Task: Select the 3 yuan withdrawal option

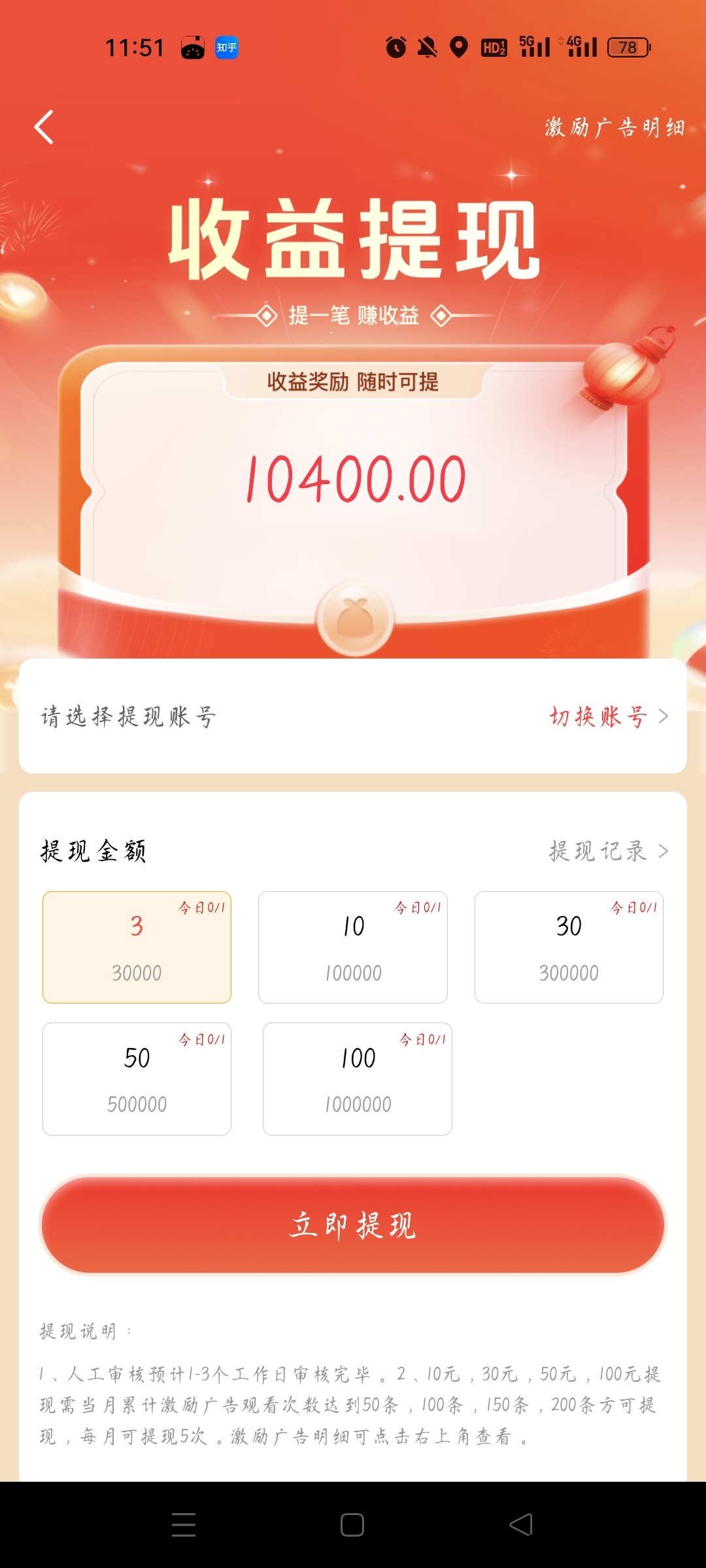Action: tap(137, 947)
